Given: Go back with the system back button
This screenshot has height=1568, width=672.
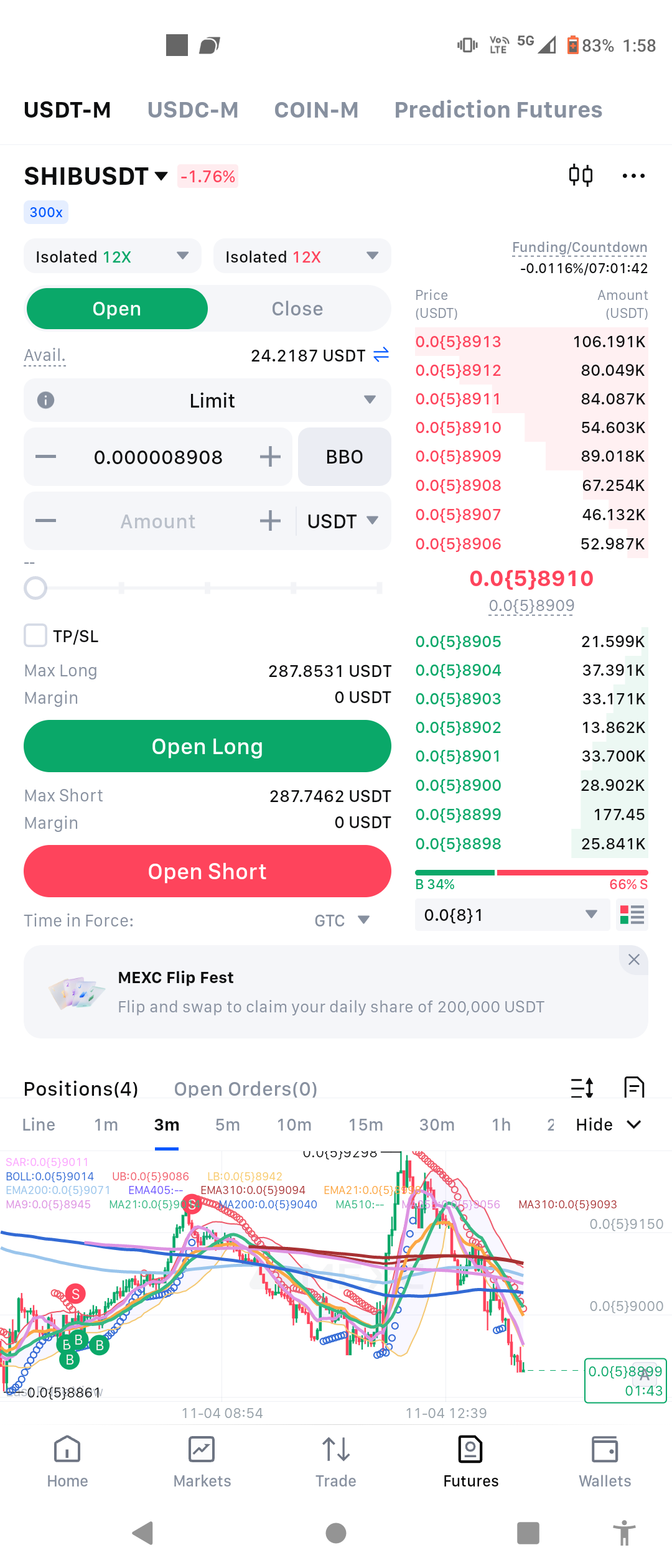Looking at the screenshot, I should click(x=143, y=1533).
